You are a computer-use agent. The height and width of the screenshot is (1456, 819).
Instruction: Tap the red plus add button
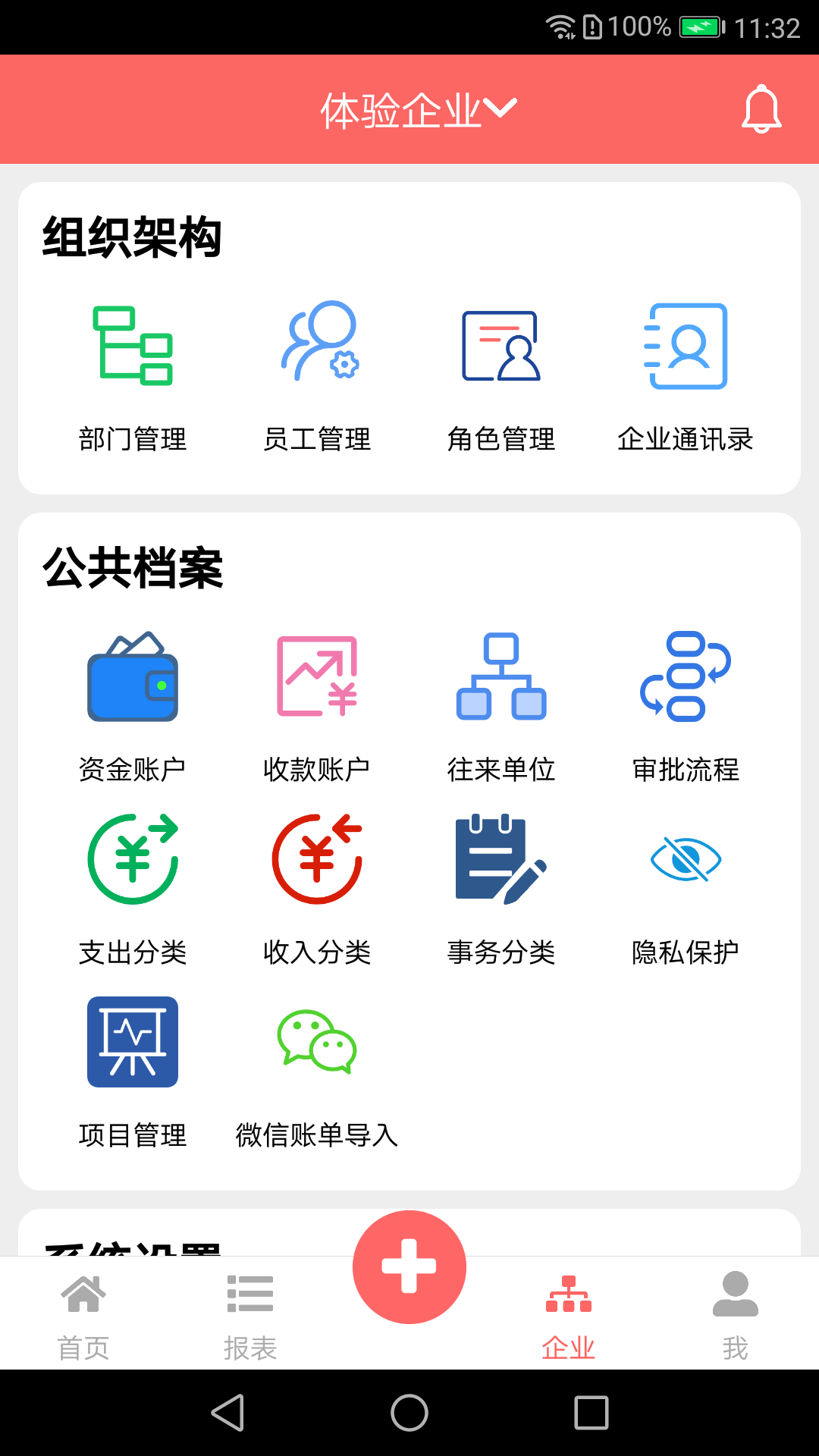pyautogui.click(x=409, y=1266)
